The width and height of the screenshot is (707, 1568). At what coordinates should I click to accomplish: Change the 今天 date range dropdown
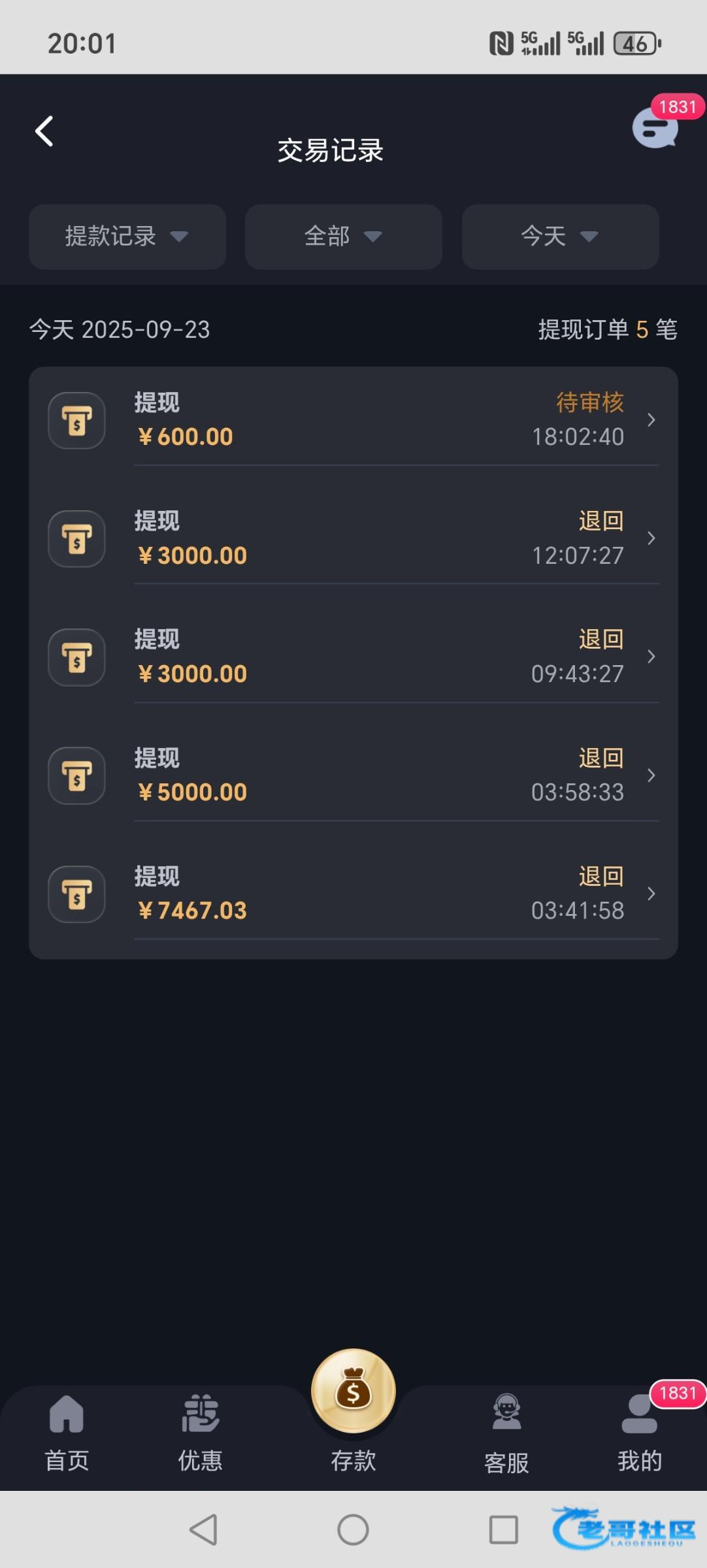[x=560, y=237]
